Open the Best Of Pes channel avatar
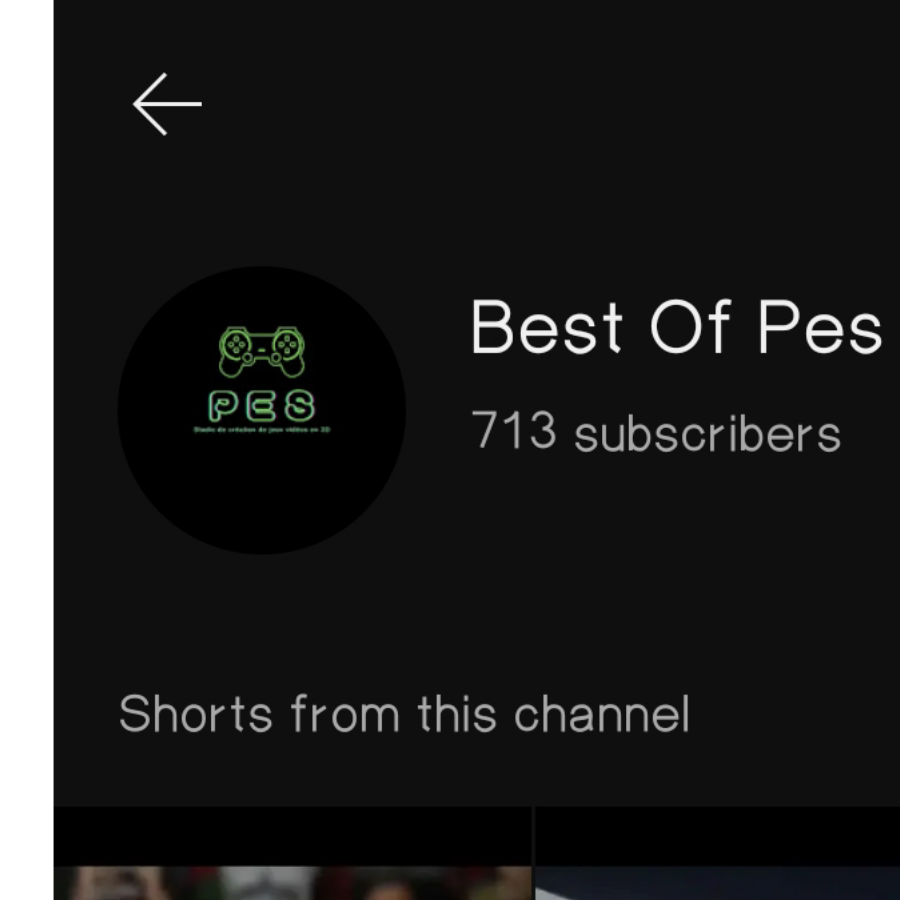The image size is (900, 900). pos(262,410)
